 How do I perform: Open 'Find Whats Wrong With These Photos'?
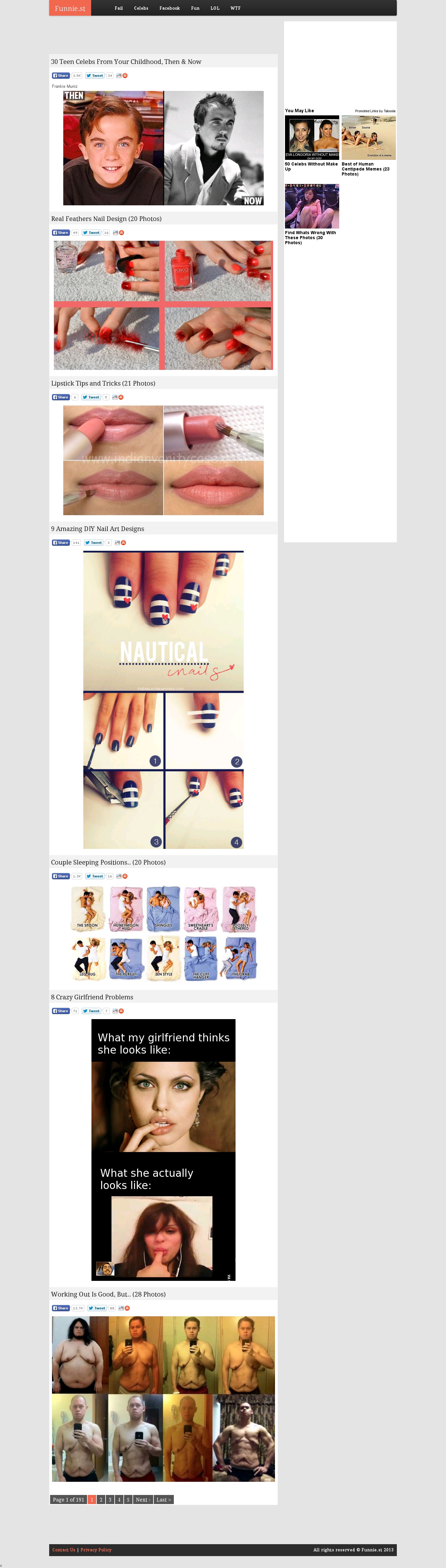point(310,237)
